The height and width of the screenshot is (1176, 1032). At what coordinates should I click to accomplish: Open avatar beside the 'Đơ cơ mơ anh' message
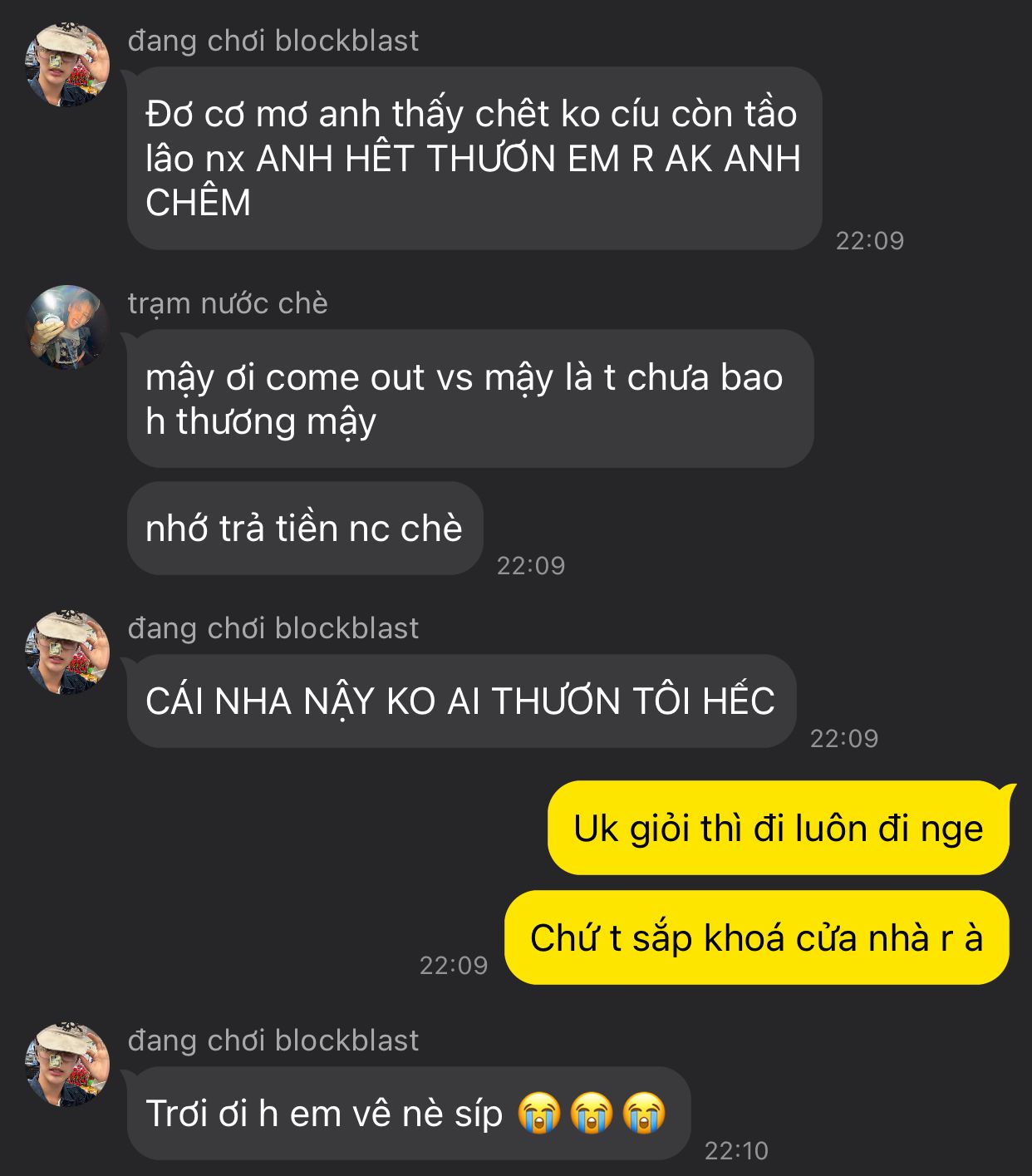(68, 65)
